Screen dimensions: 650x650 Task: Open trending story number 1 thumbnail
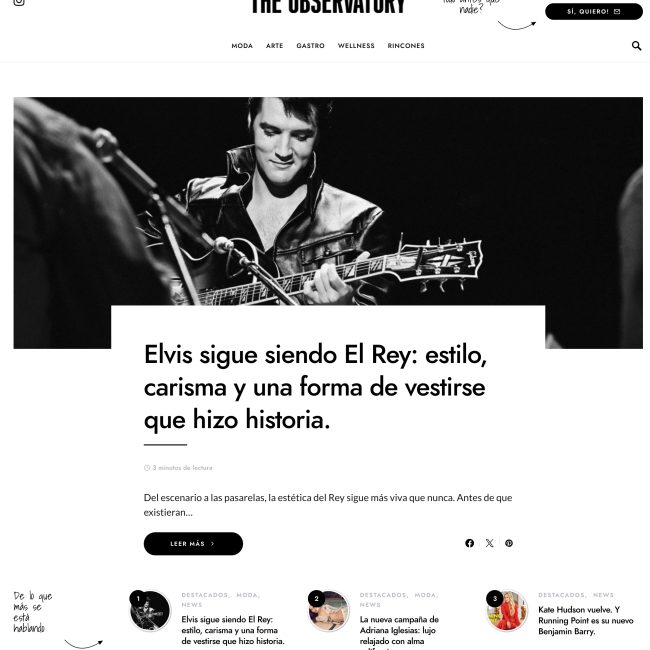[x=151, y=611]
